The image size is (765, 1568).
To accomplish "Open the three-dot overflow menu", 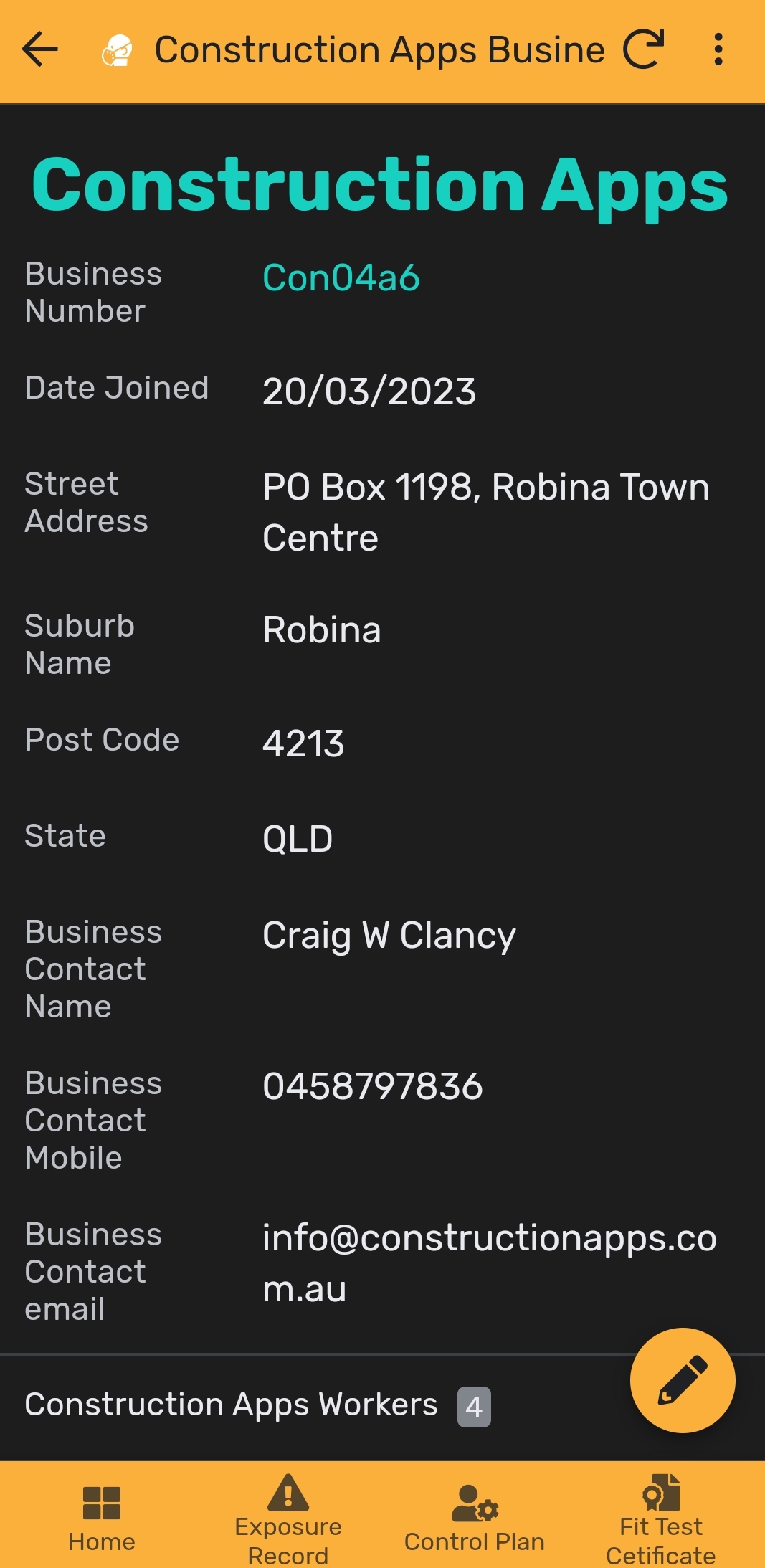I will point(718,50).
